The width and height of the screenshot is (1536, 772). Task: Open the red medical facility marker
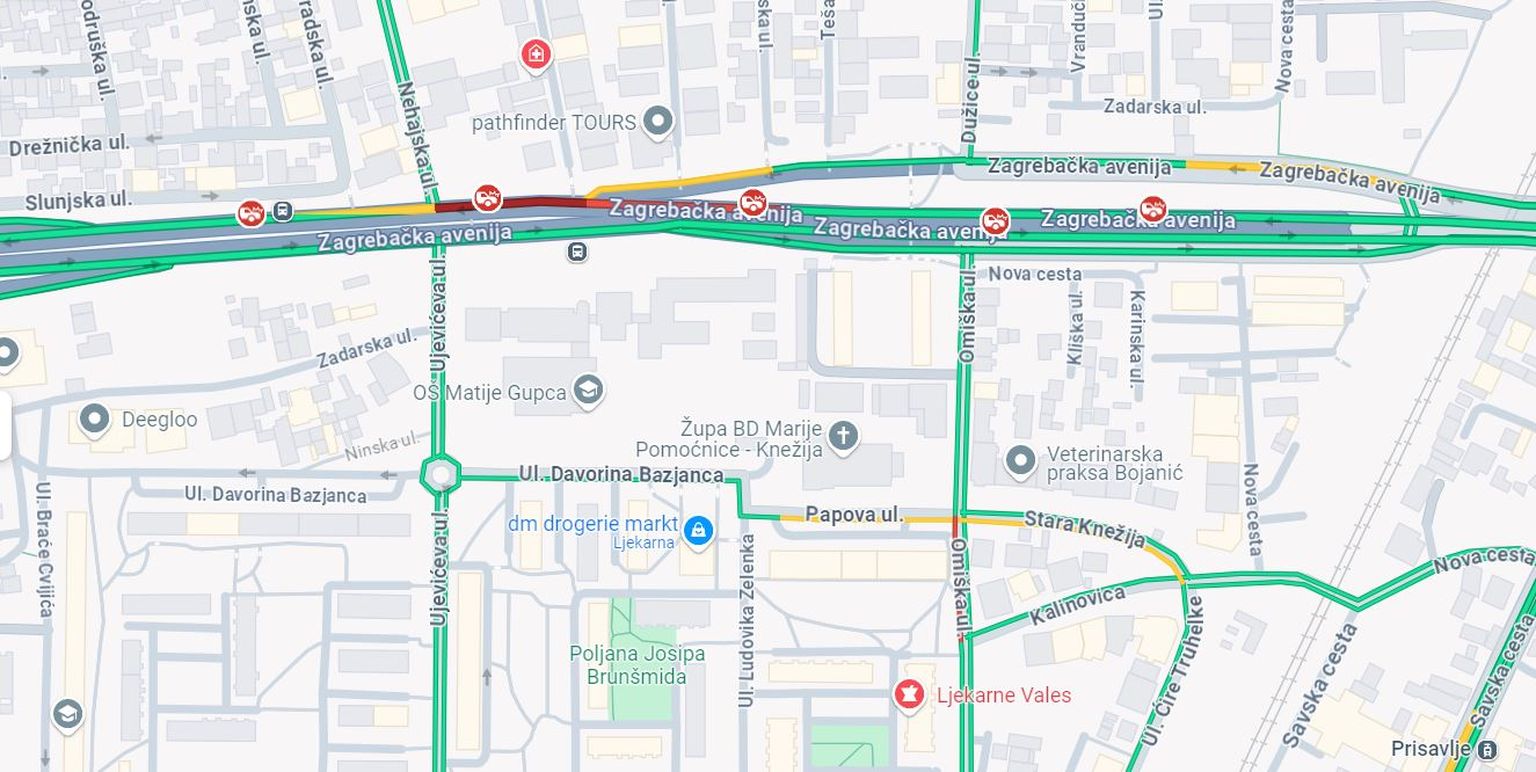tap(536, 53)
